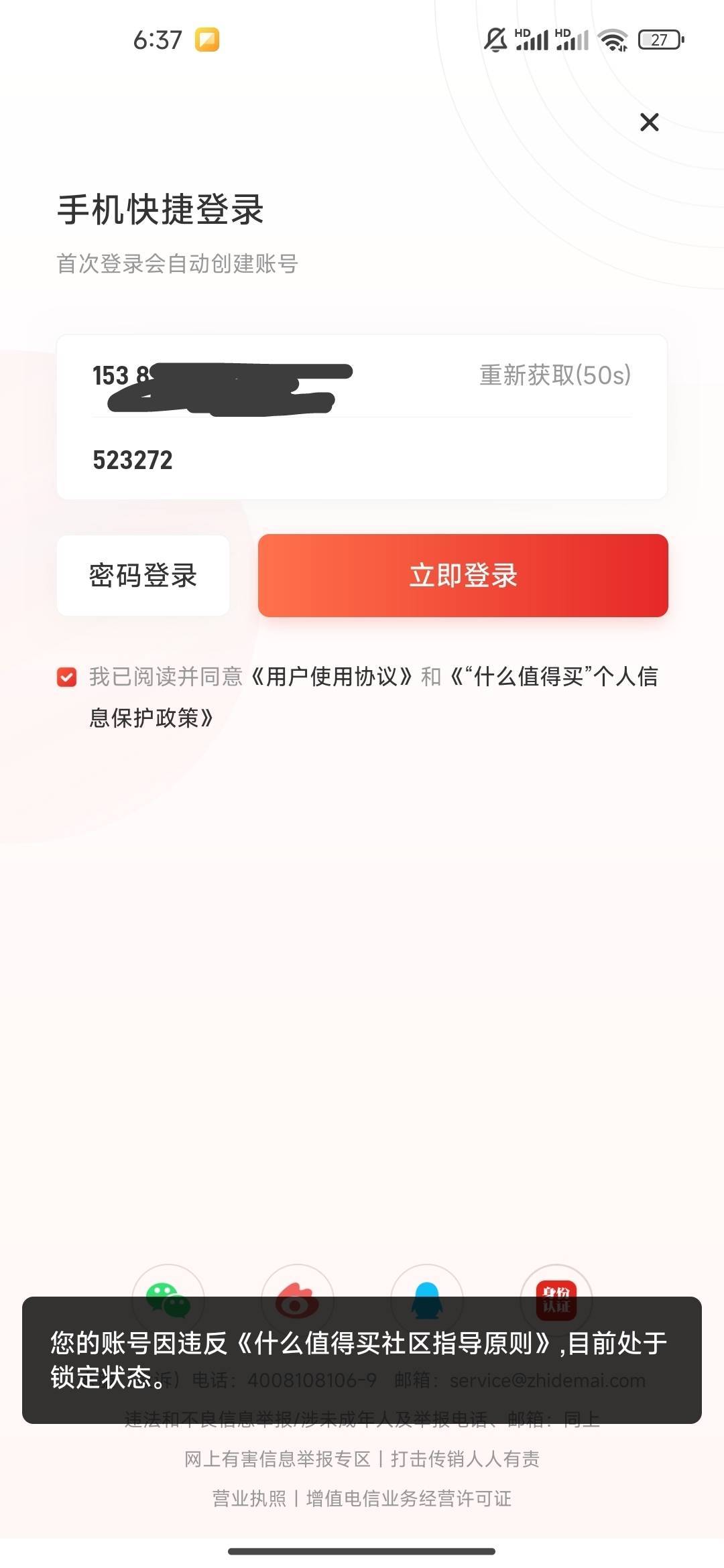Image resolution: width=724 pixels, height=1568 pixels.
Task: Tap the verification code field showing 523272
Action: click(x=362, y=460)
